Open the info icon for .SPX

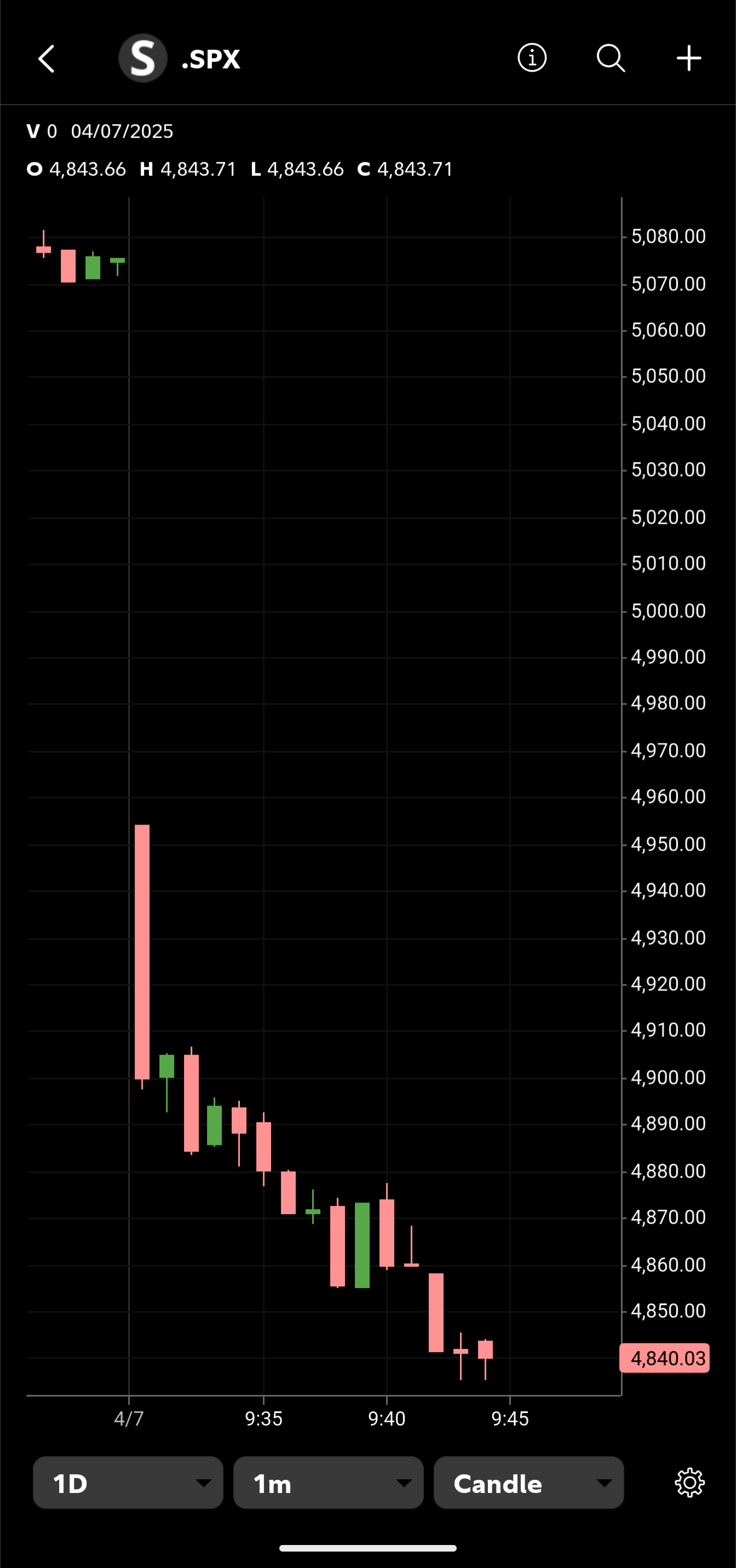(x=532, y=58)
